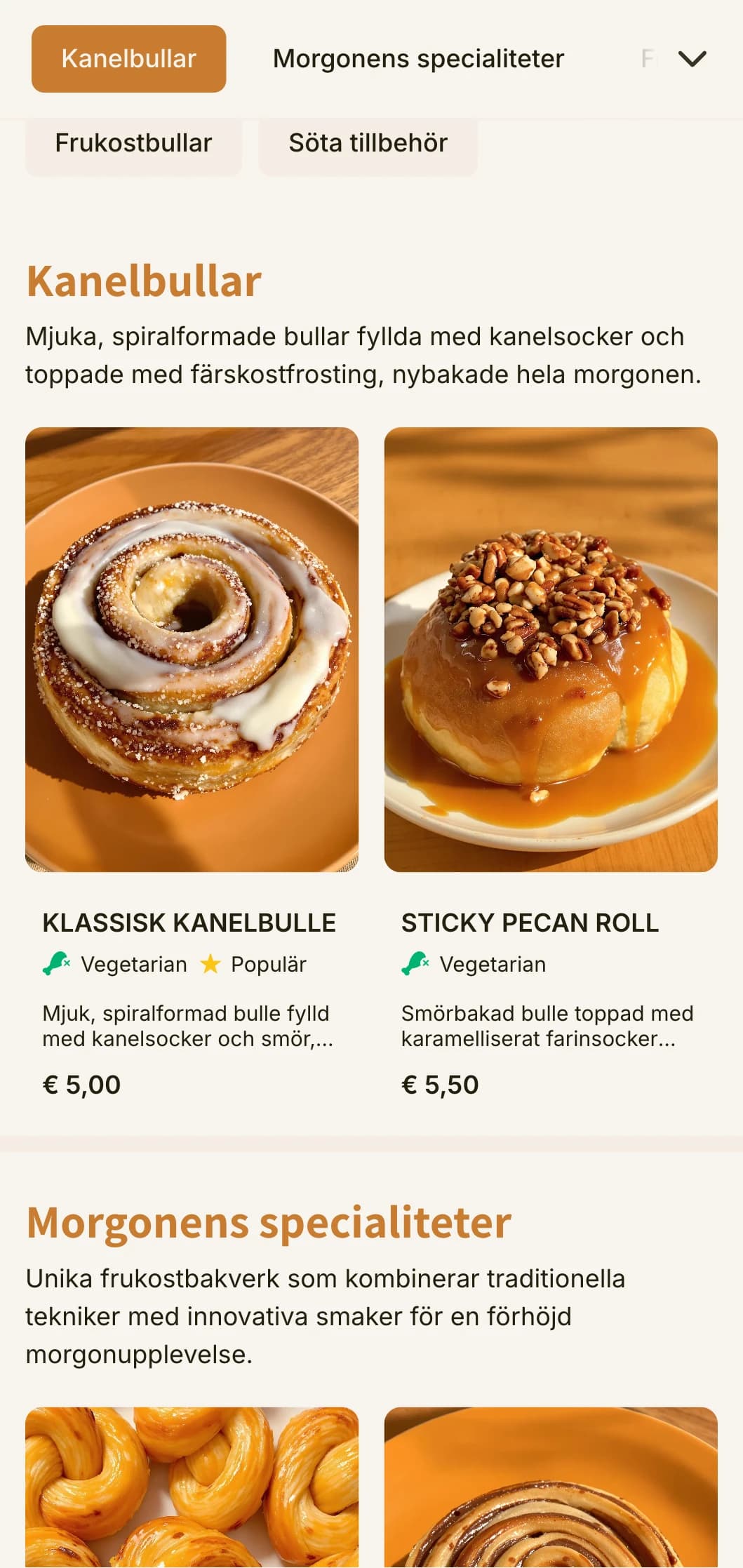Click the € 5,50 price on Sticky Pecan Roll
The image size is (743, 1568).
441,1084
